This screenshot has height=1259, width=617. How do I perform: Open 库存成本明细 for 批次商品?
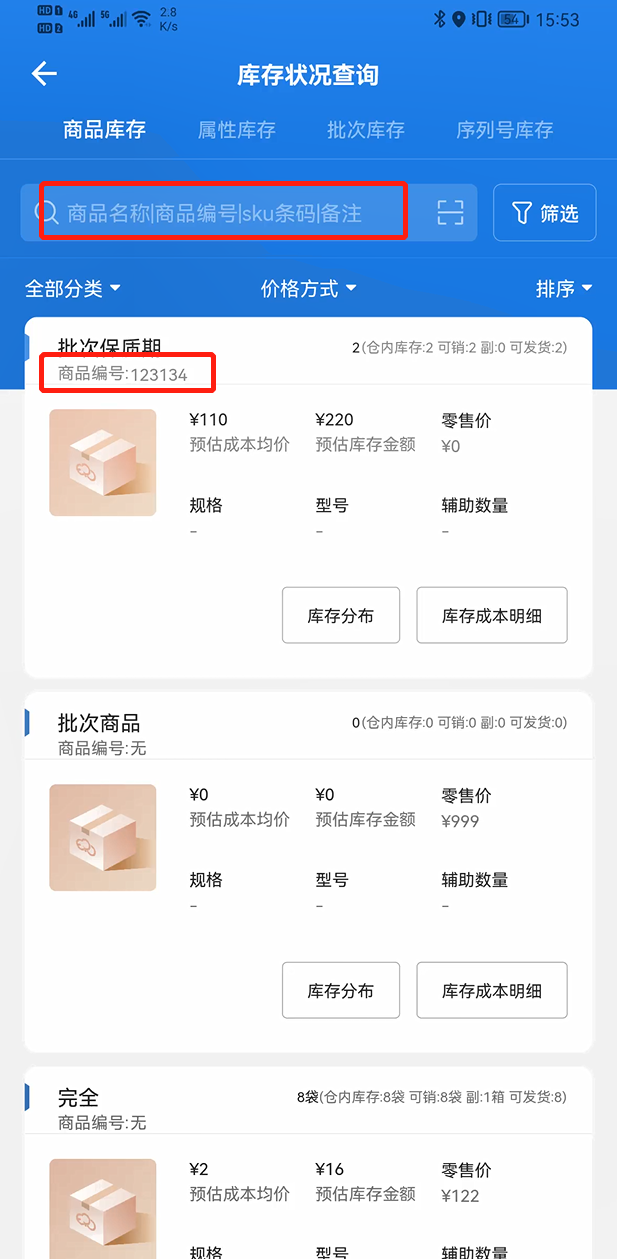492,990
